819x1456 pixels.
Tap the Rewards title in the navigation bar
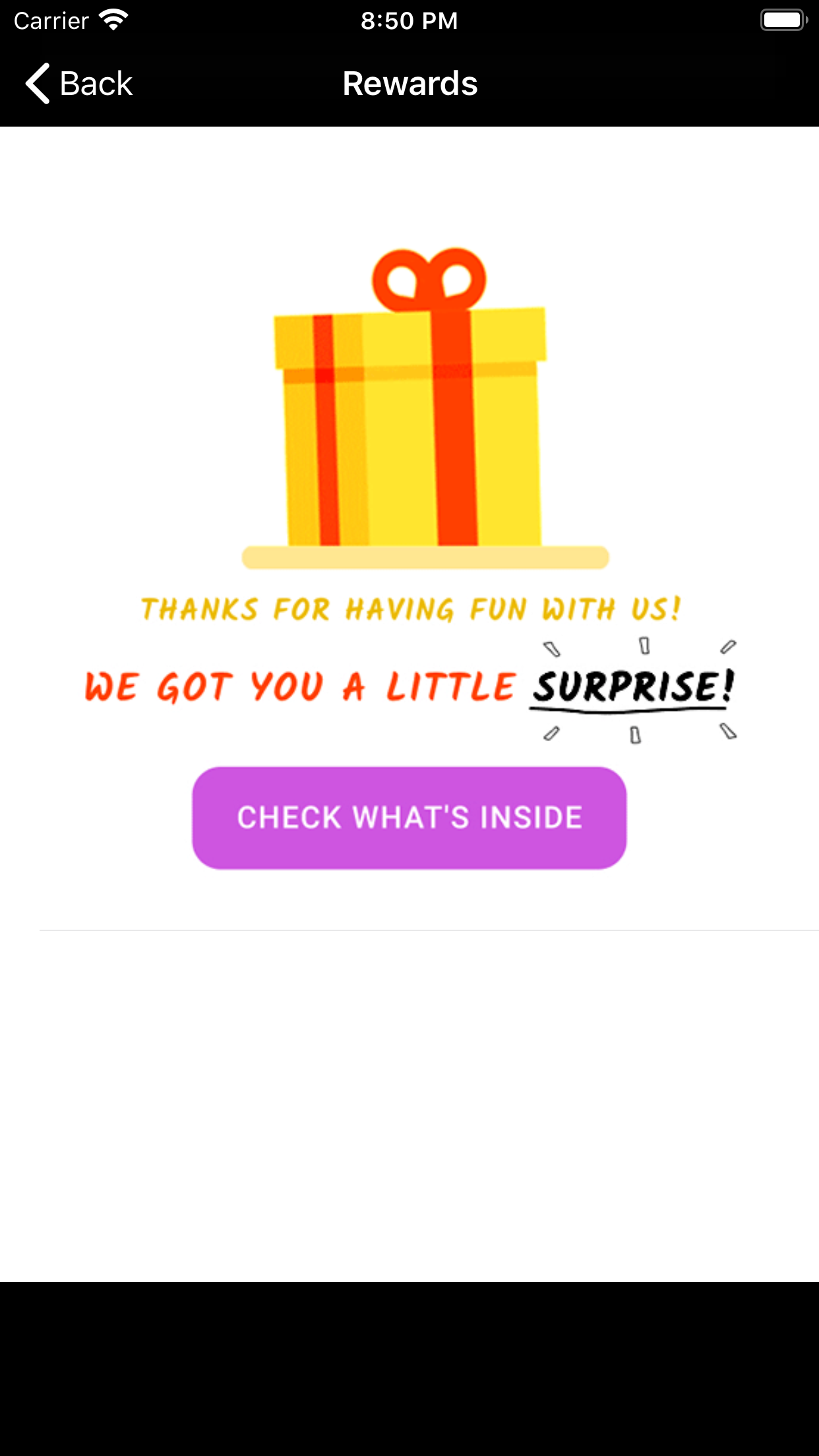pos(409,84)
